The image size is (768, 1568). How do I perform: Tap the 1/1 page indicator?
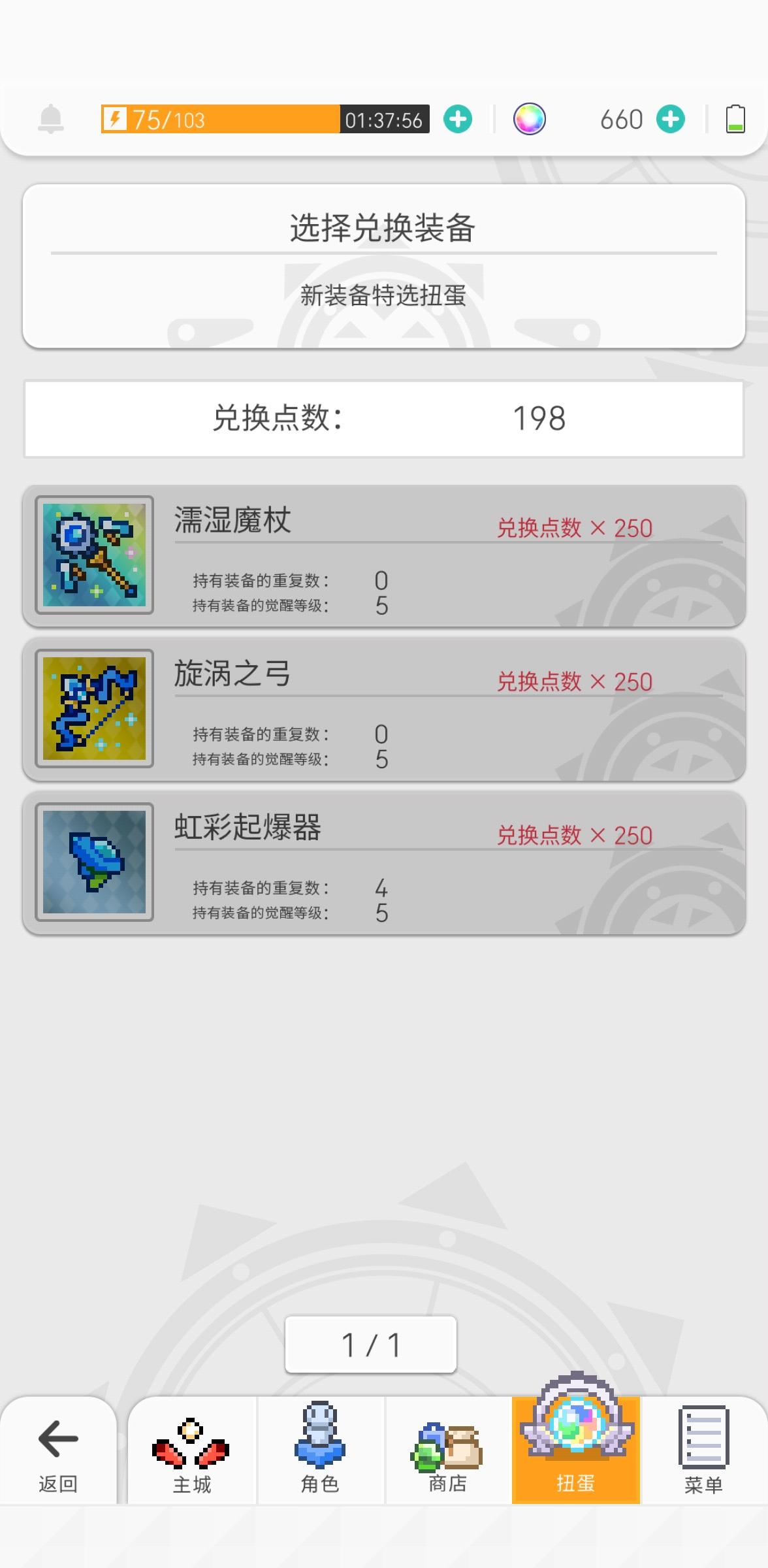pyautogui.click(x=370, y=1345)
